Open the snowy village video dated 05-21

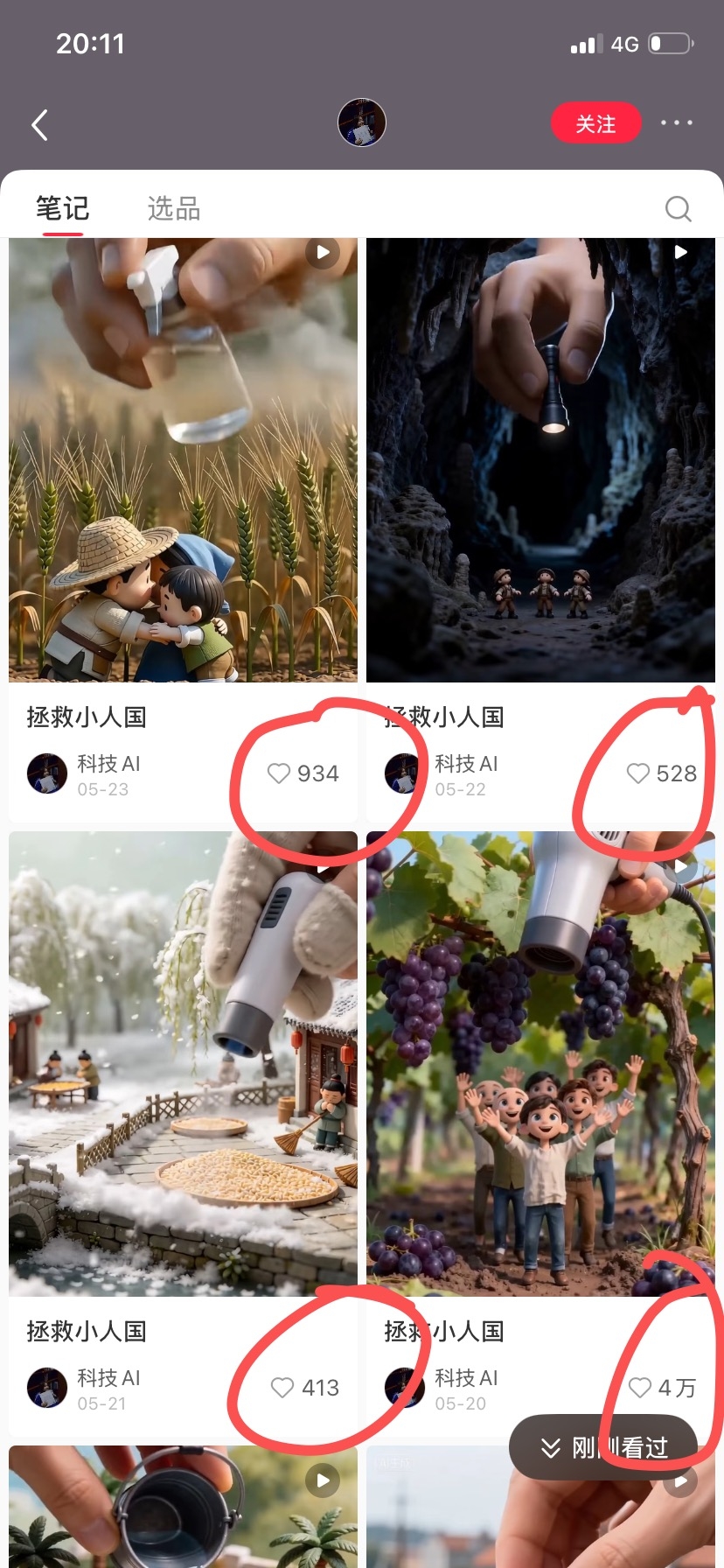(184, 1063)
